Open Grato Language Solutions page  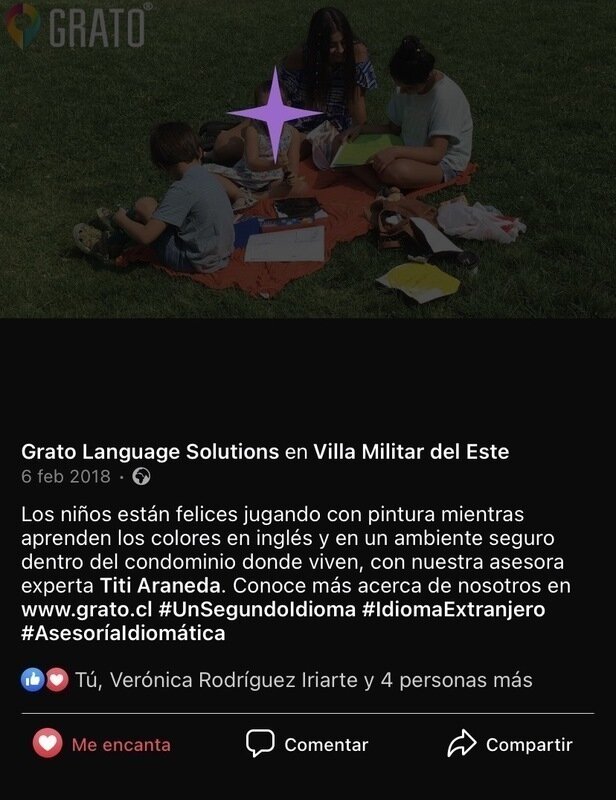click(150, 452)
